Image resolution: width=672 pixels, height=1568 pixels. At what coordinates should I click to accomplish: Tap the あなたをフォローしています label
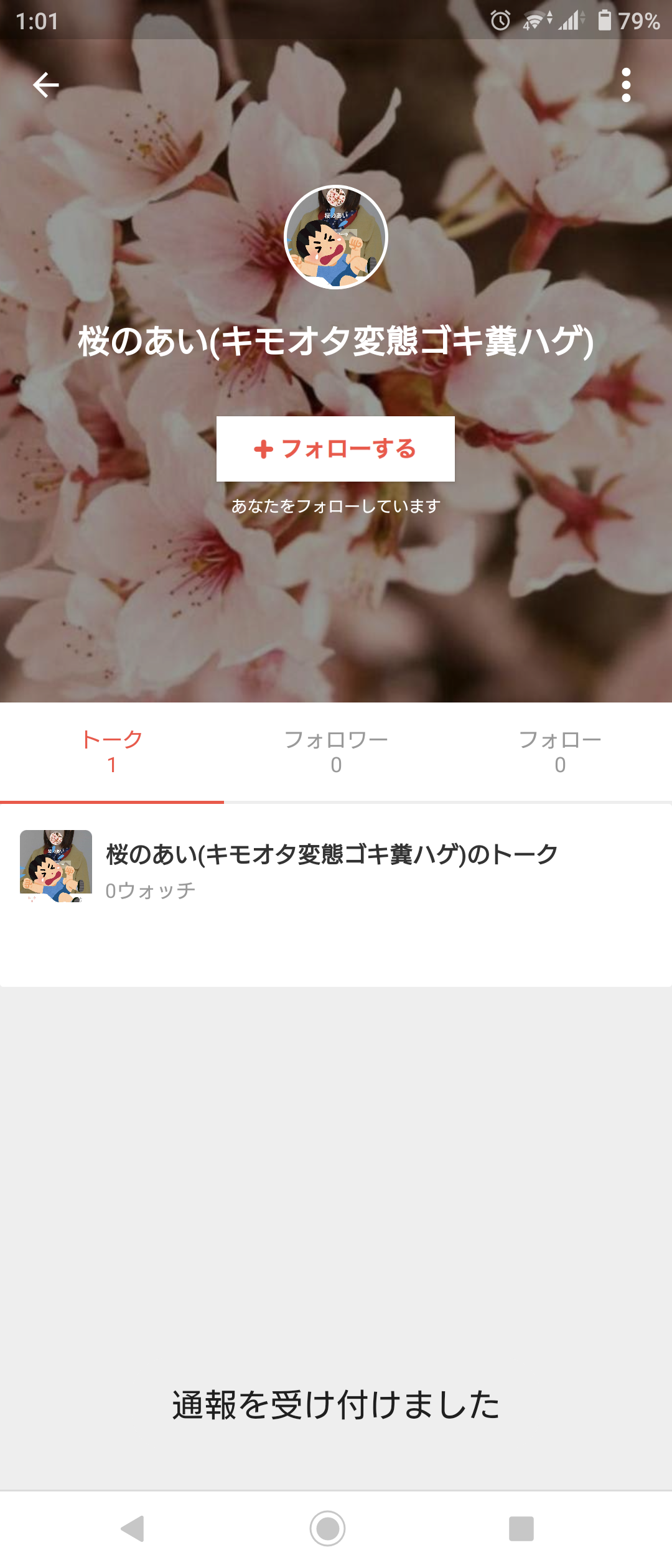[336, 505]
